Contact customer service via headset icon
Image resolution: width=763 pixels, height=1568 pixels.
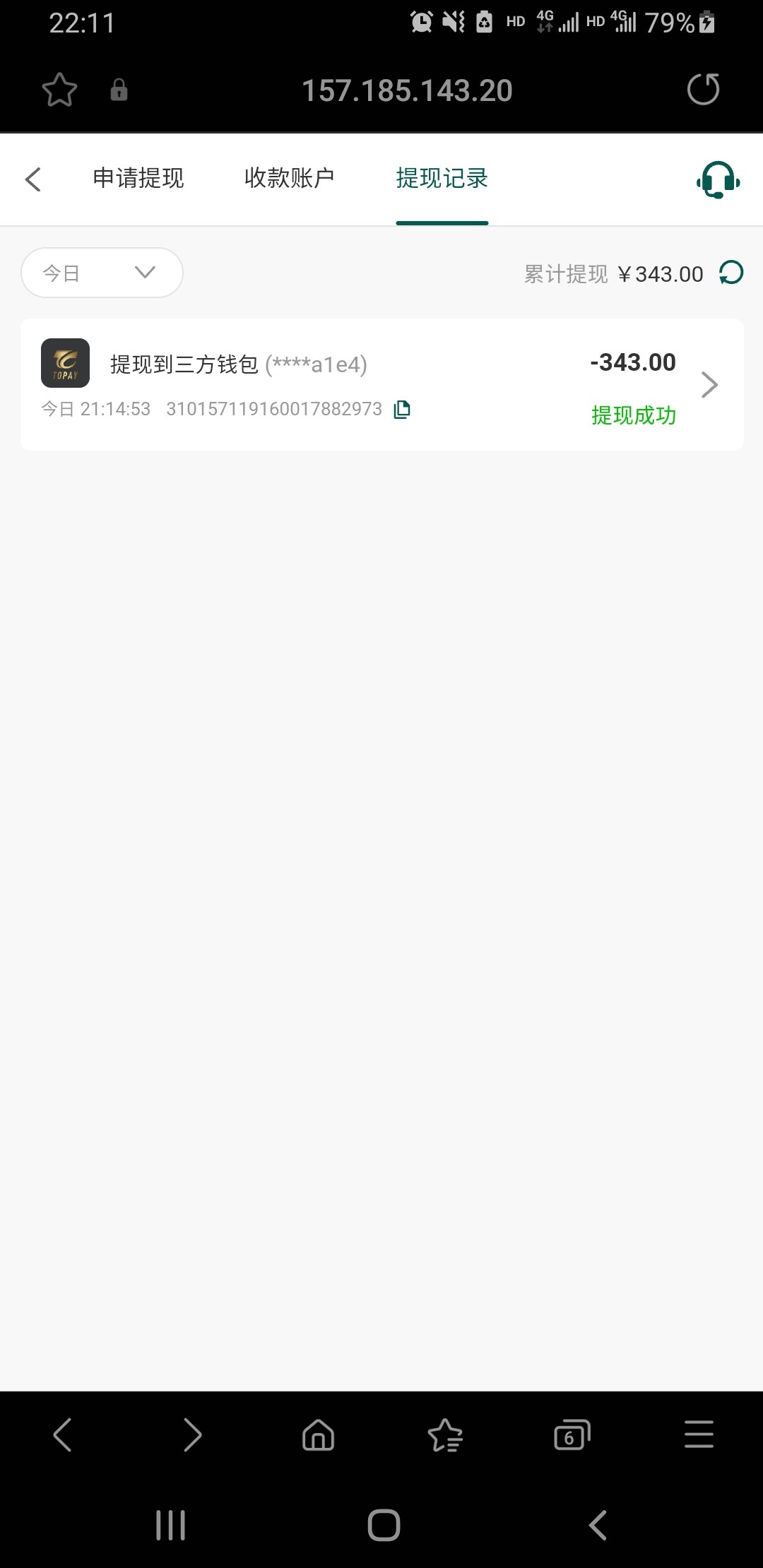(x=718, y=179)
